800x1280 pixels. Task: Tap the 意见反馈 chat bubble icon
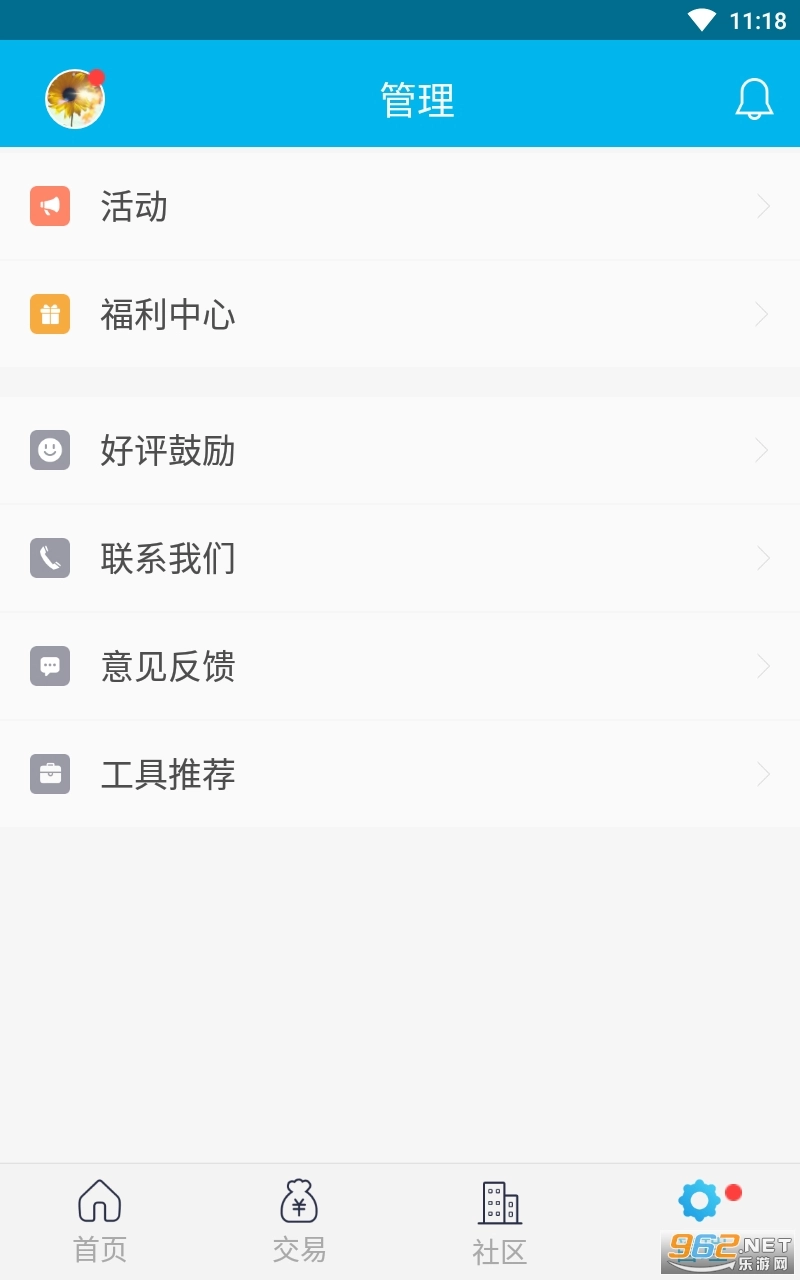[50, 666]
